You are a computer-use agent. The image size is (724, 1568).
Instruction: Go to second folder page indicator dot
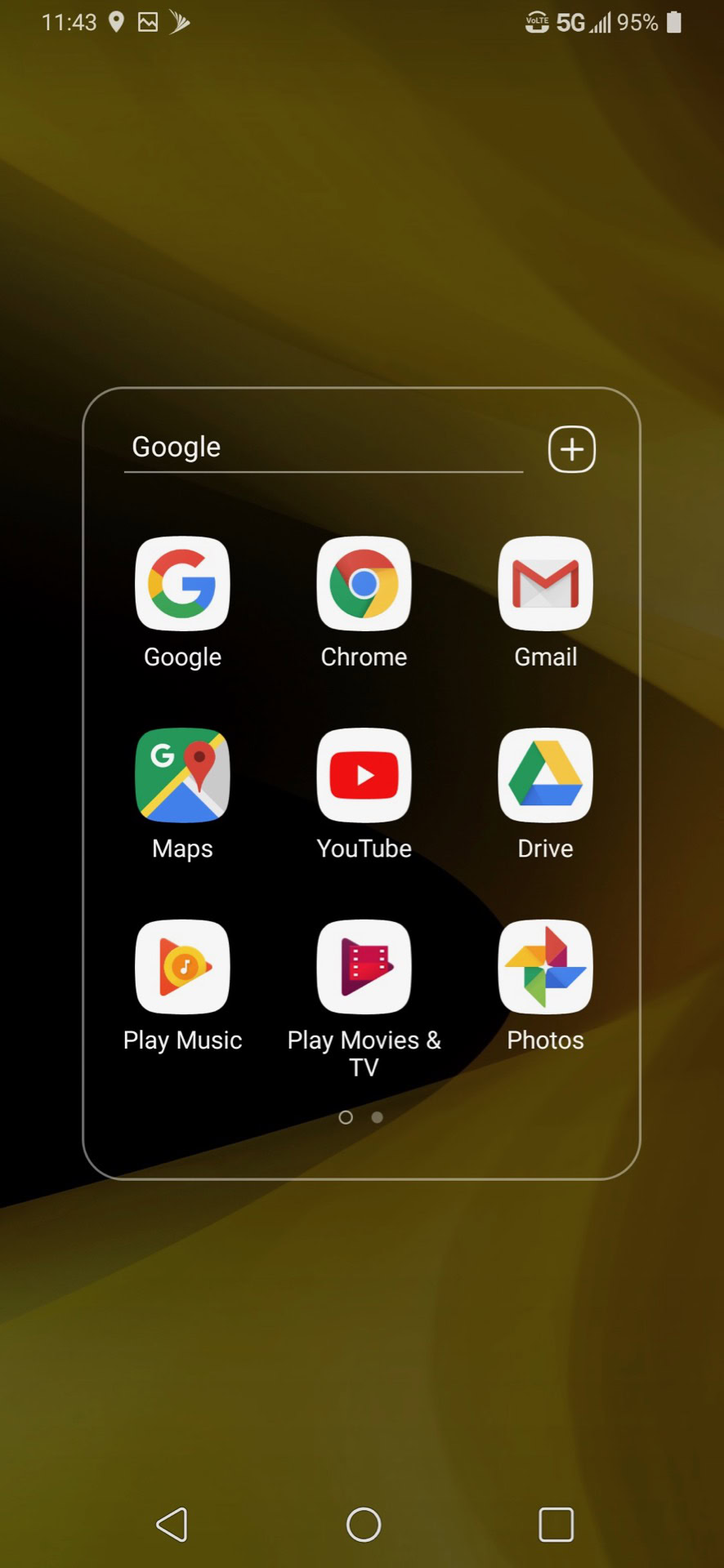point(377,1117)
